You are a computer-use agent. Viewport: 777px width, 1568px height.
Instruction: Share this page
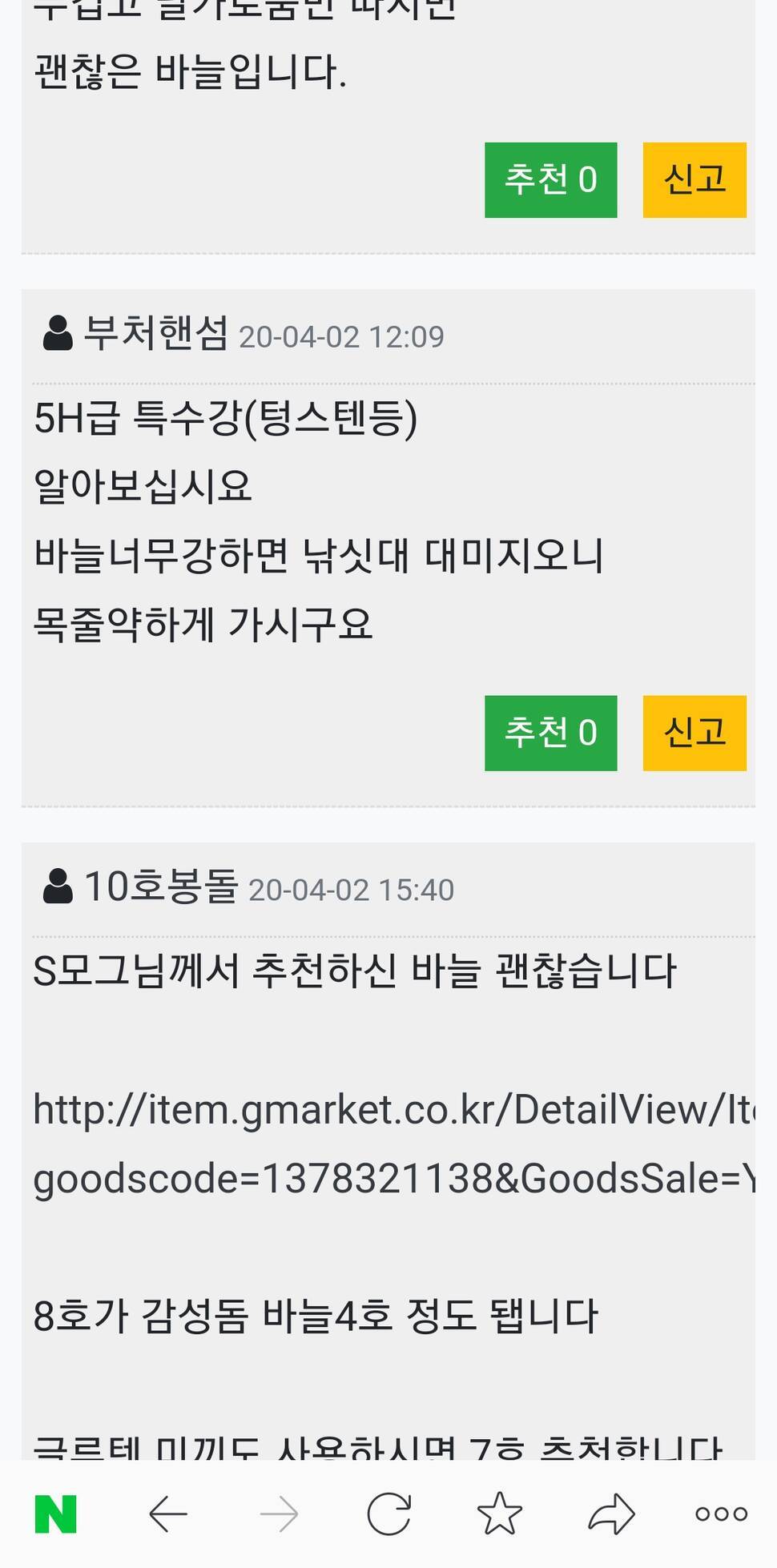click(611, 1514)
